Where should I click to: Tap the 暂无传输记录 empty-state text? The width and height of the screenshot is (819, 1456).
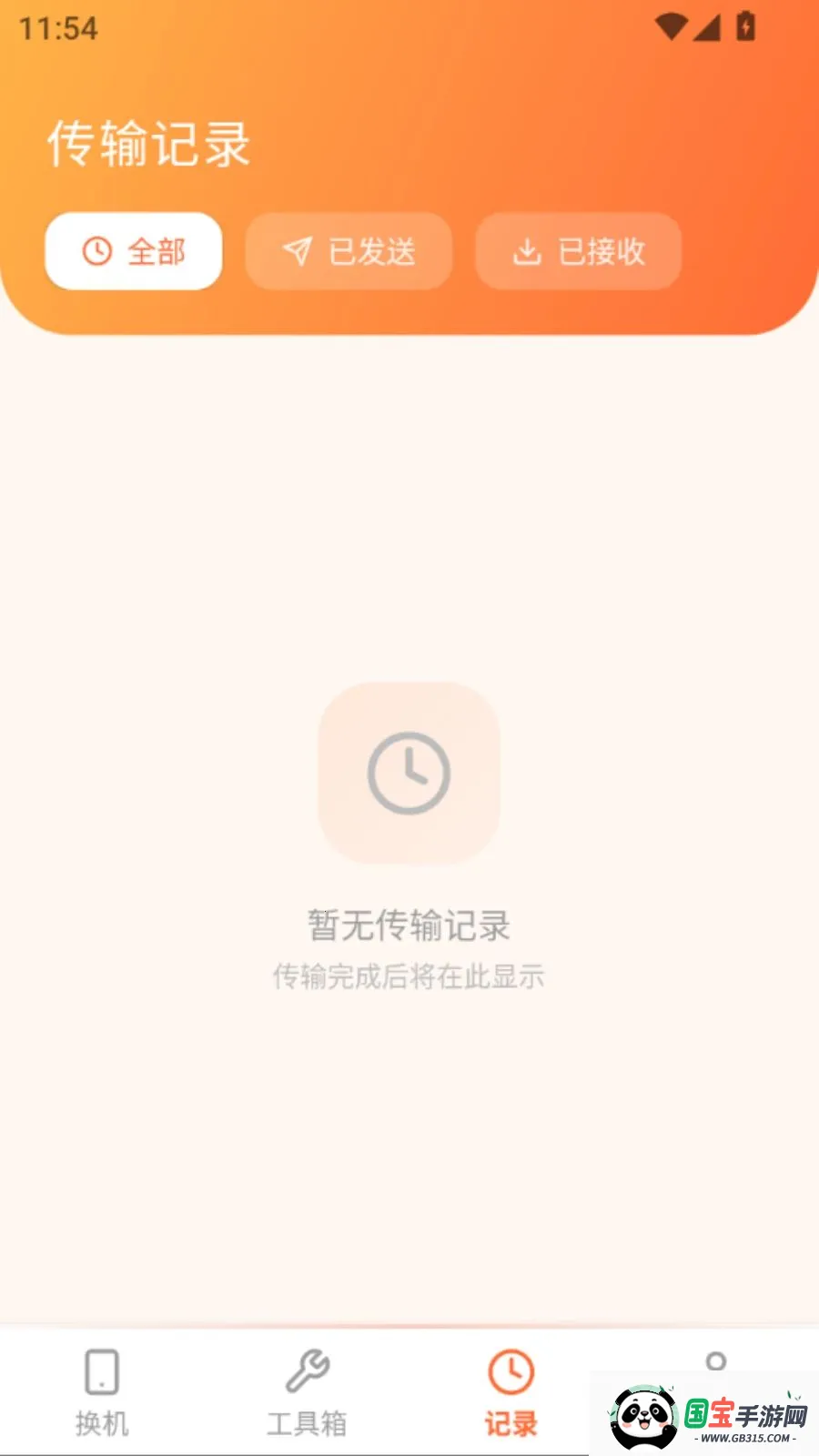point(408,925)
